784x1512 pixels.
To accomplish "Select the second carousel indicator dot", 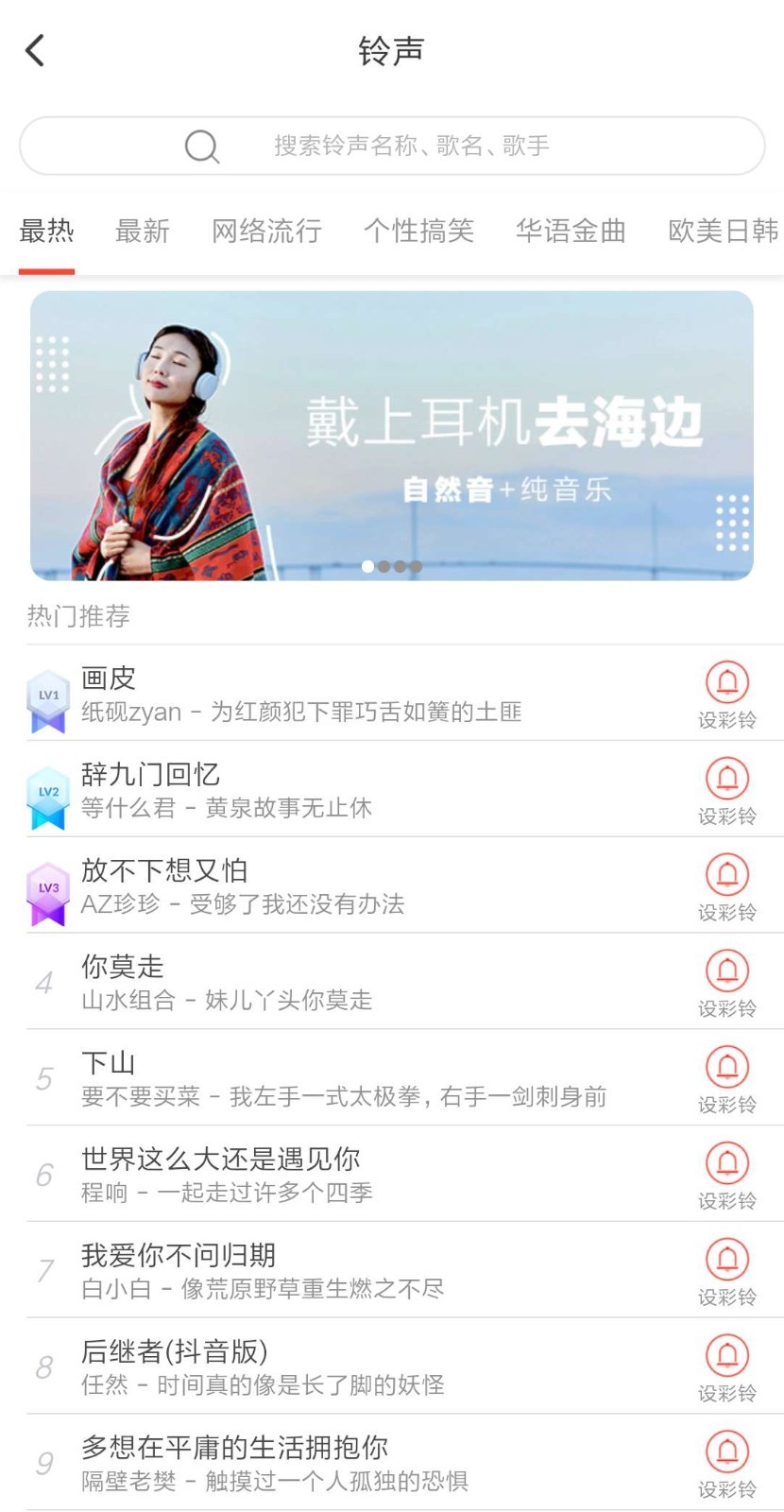I will click(x=384, y=566).
